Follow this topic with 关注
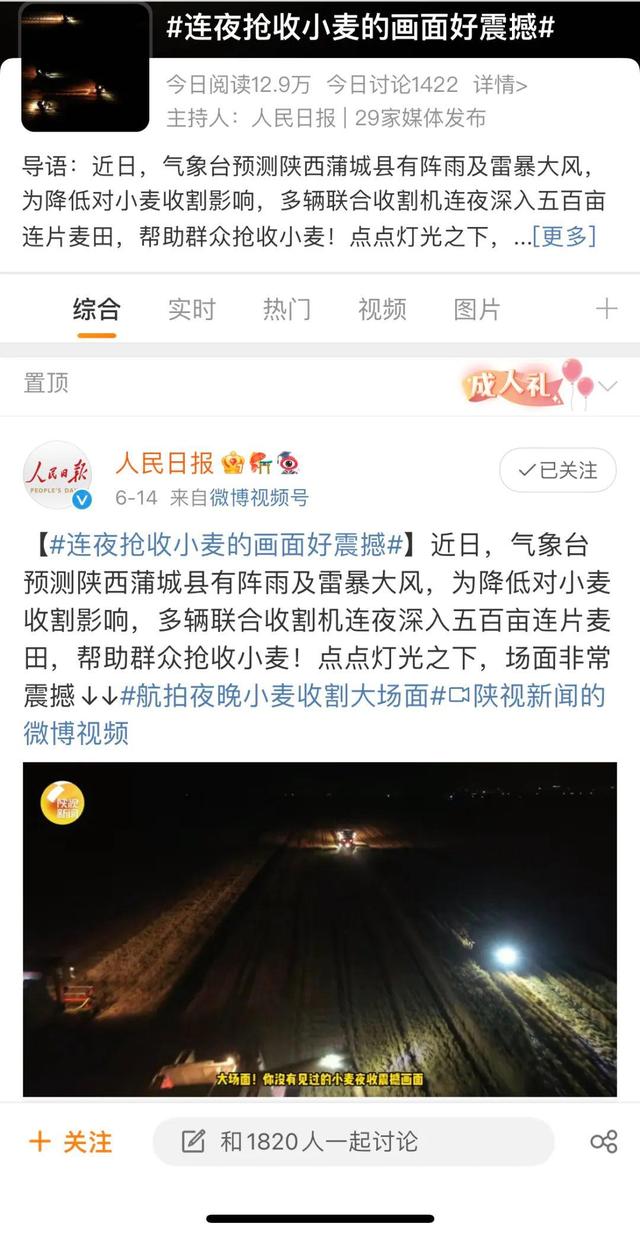Screen dimensions: 640x1236 (x=72, y=1142)
